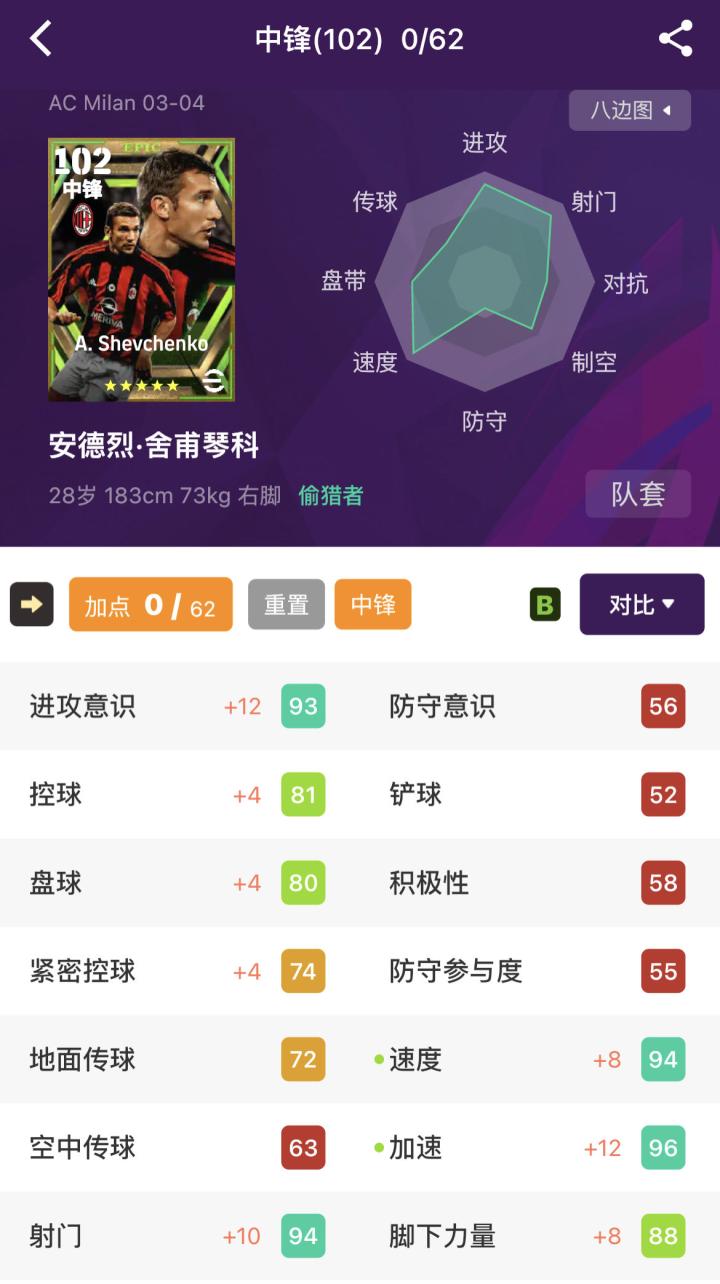The image size is (720, 1284).
Task: Open the 八边图 chart type dropdown
Action: pyautogui.click(x=630, y=110)
